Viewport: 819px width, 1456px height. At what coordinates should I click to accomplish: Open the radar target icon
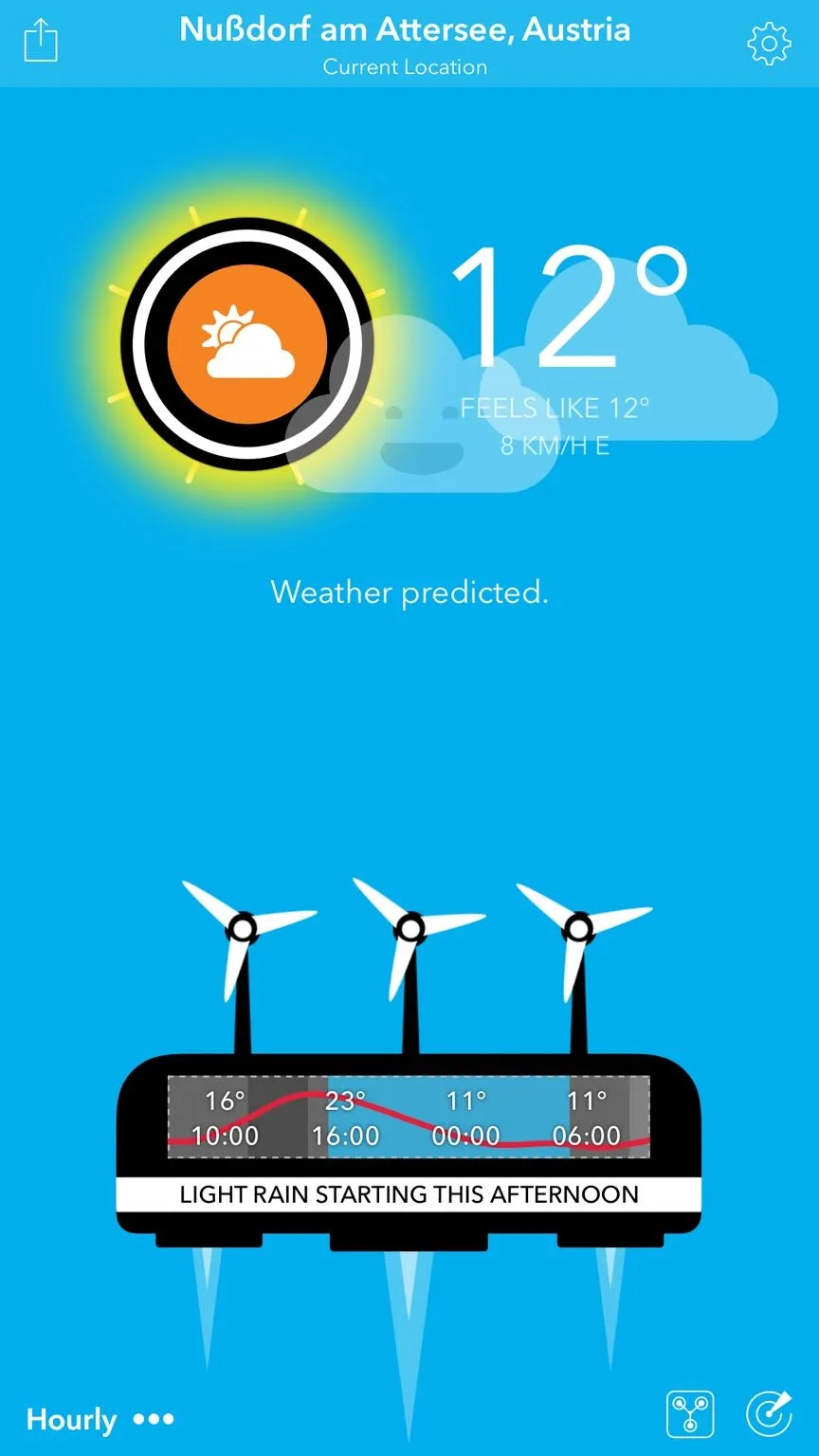[x=769, y=1414]
